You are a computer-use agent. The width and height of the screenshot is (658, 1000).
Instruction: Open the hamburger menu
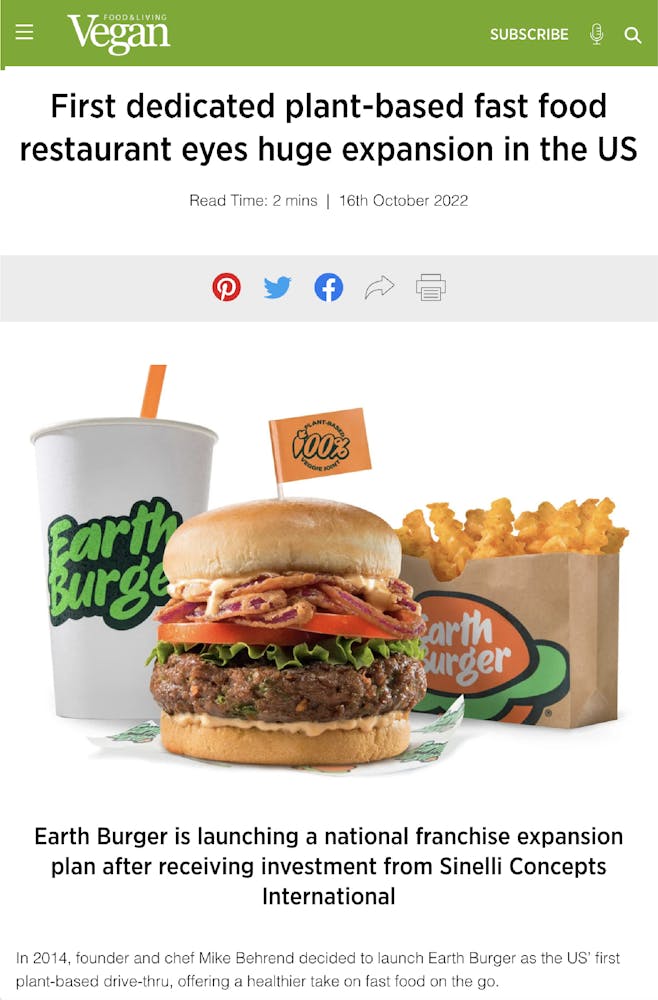(24, 33)
